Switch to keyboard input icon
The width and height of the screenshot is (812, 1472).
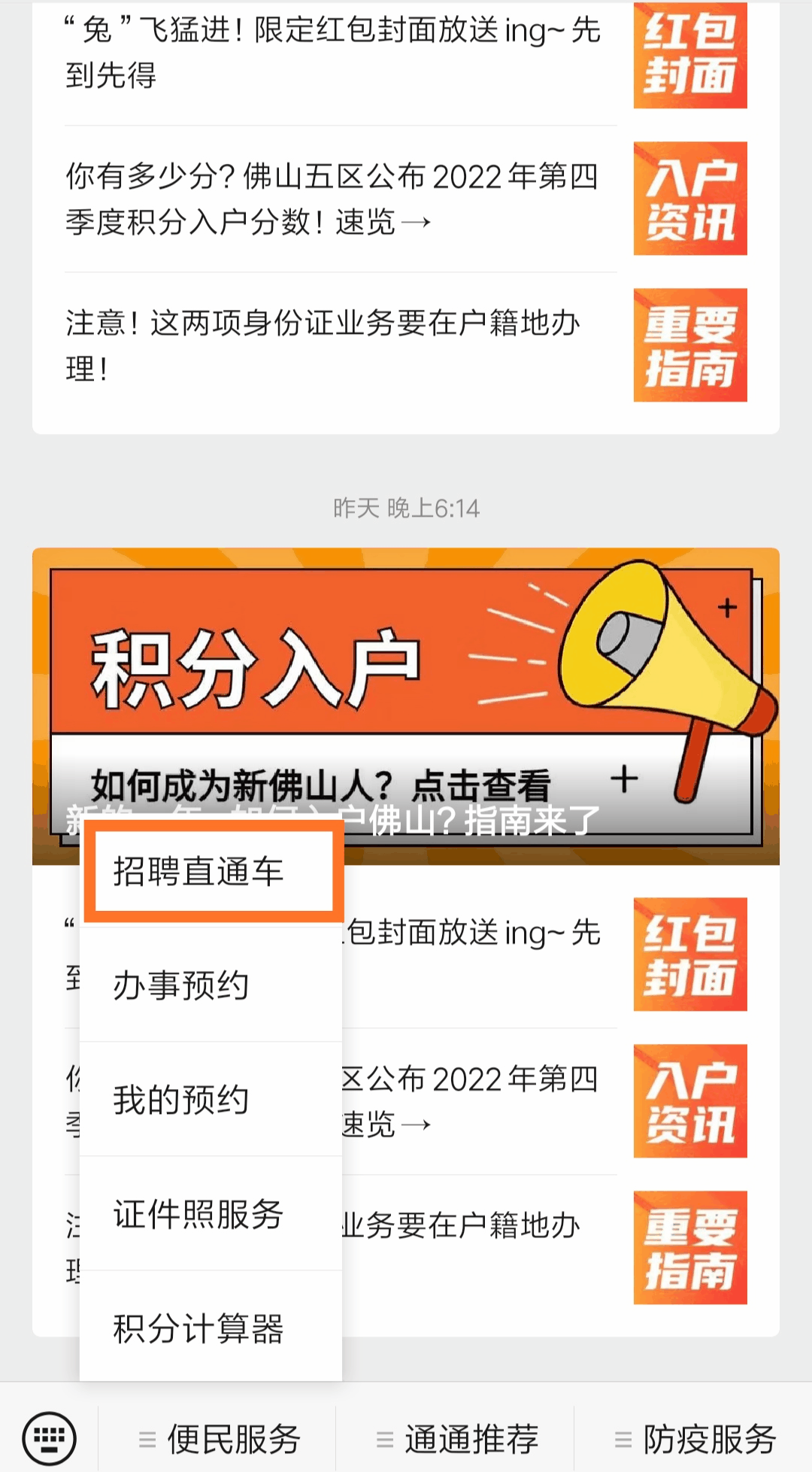click(50, 1438)
